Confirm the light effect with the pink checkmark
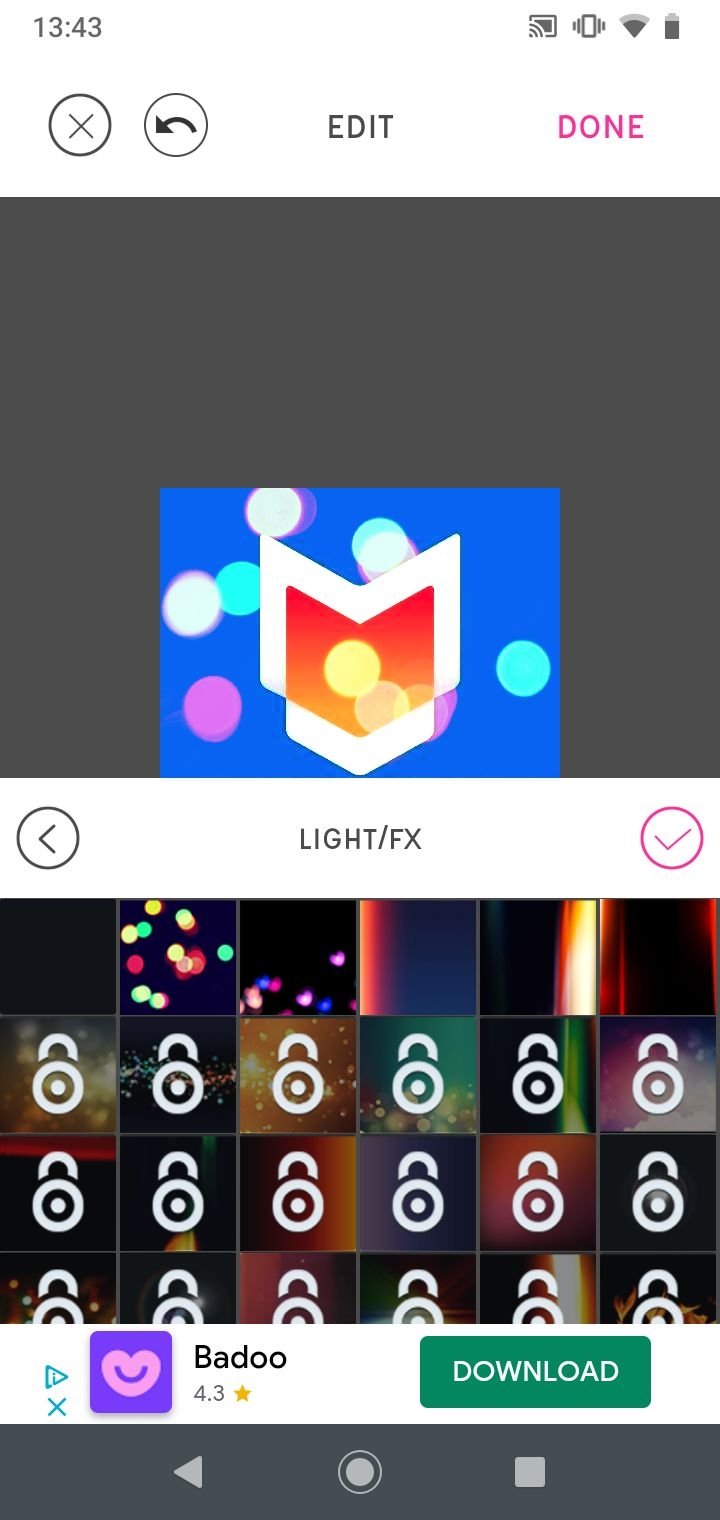Image resolution: width=720 pixels, height=1520 pixels. tap(671, 838)
